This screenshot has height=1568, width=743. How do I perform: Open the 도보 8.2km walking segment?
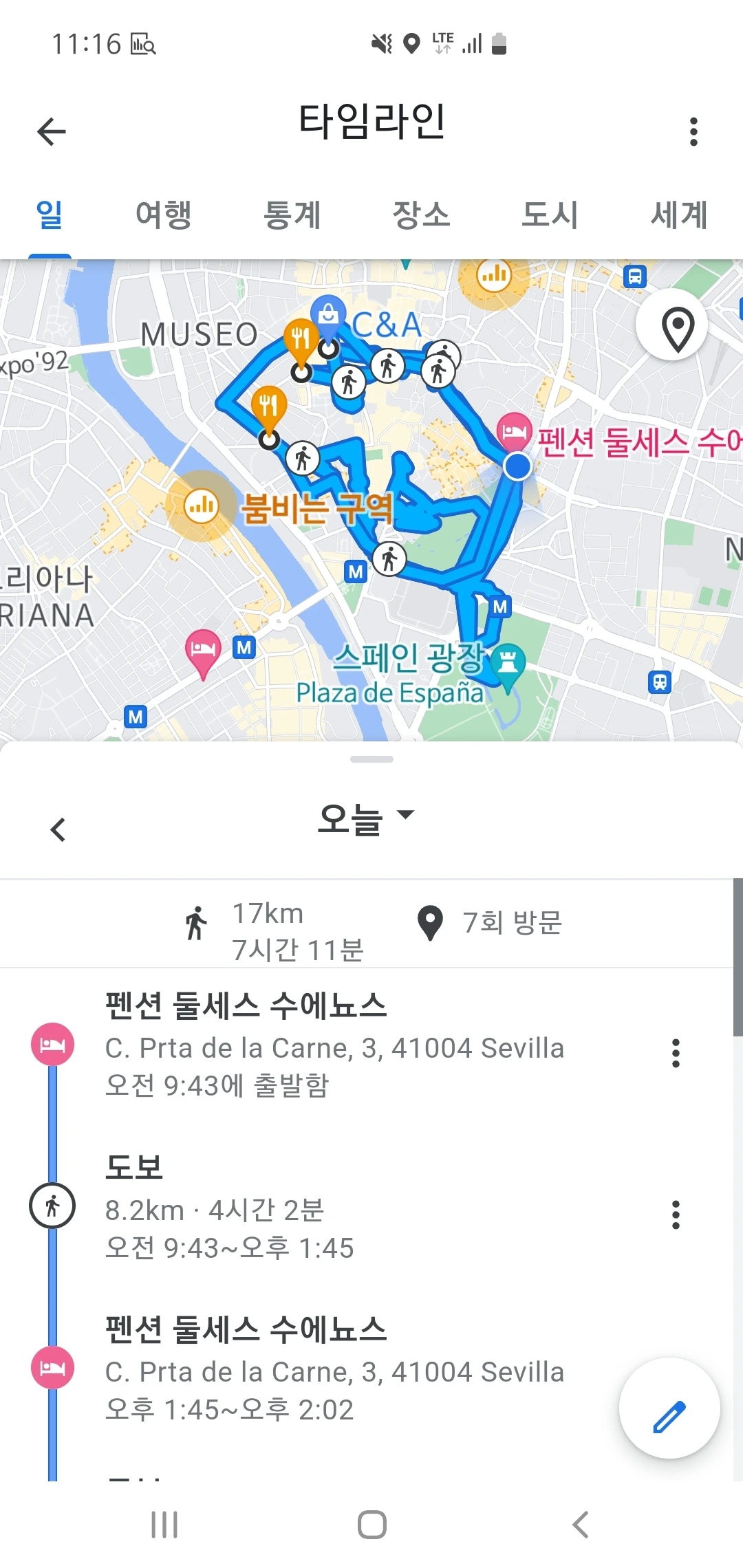(334, 1207)
